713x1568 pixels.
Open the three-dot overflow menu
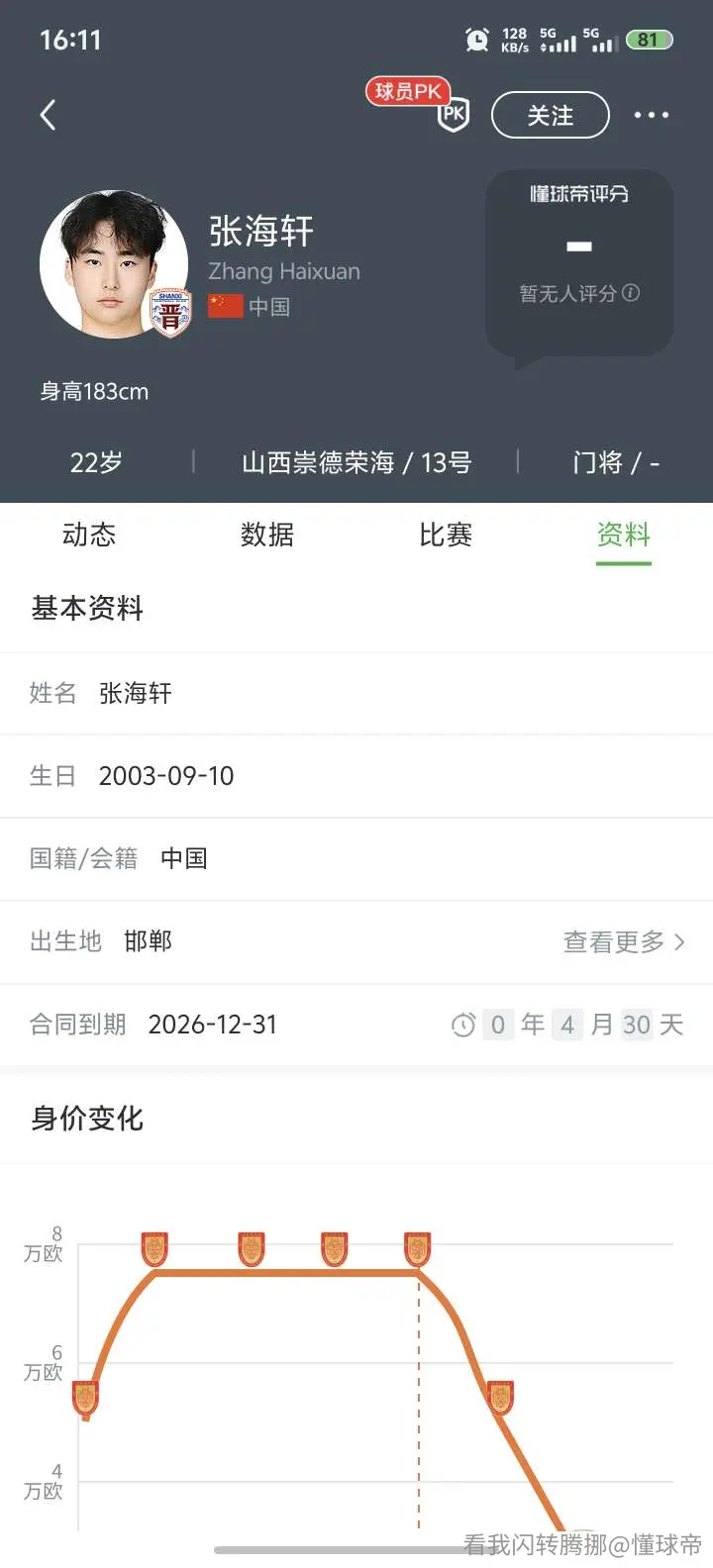click(651, 115)
